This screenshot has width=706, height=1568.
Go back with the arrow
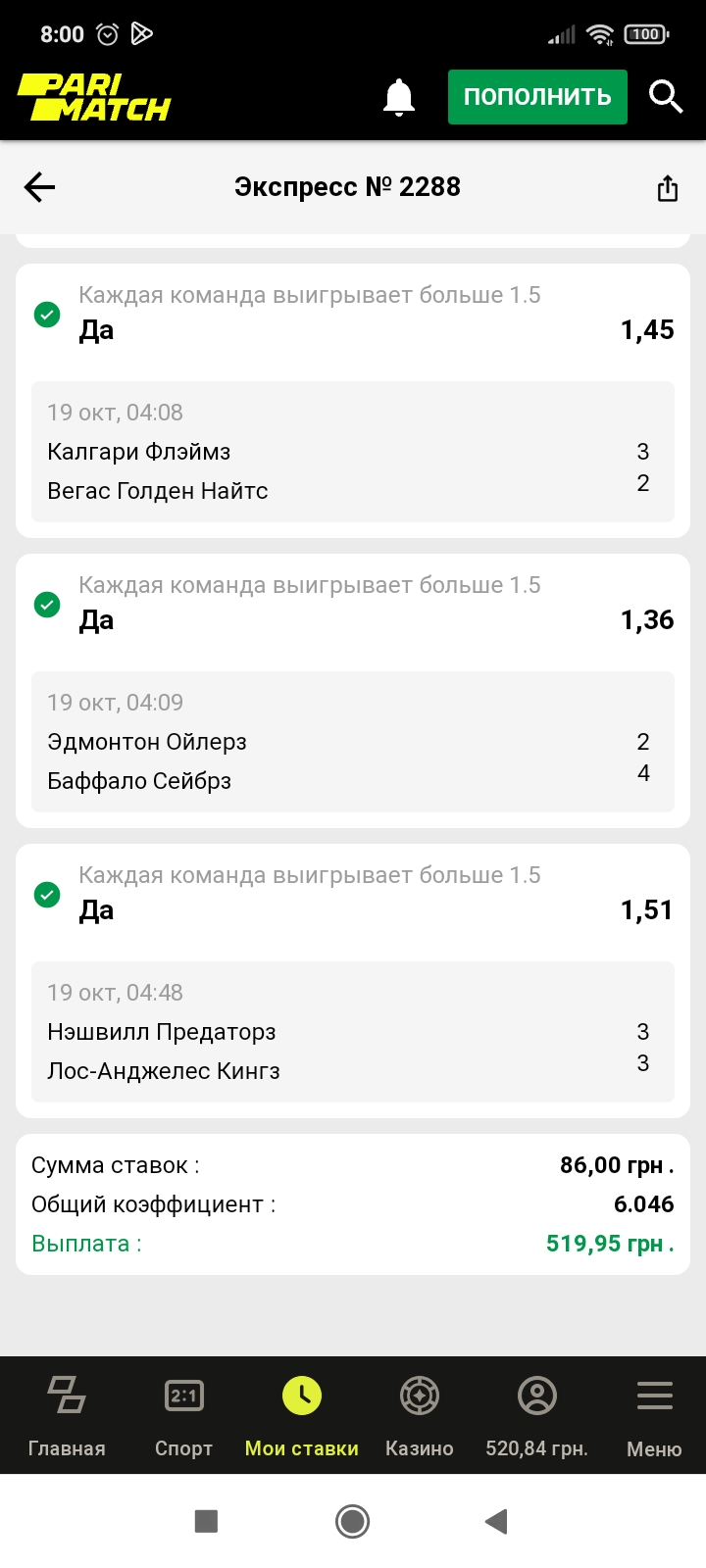coord(39,186)
